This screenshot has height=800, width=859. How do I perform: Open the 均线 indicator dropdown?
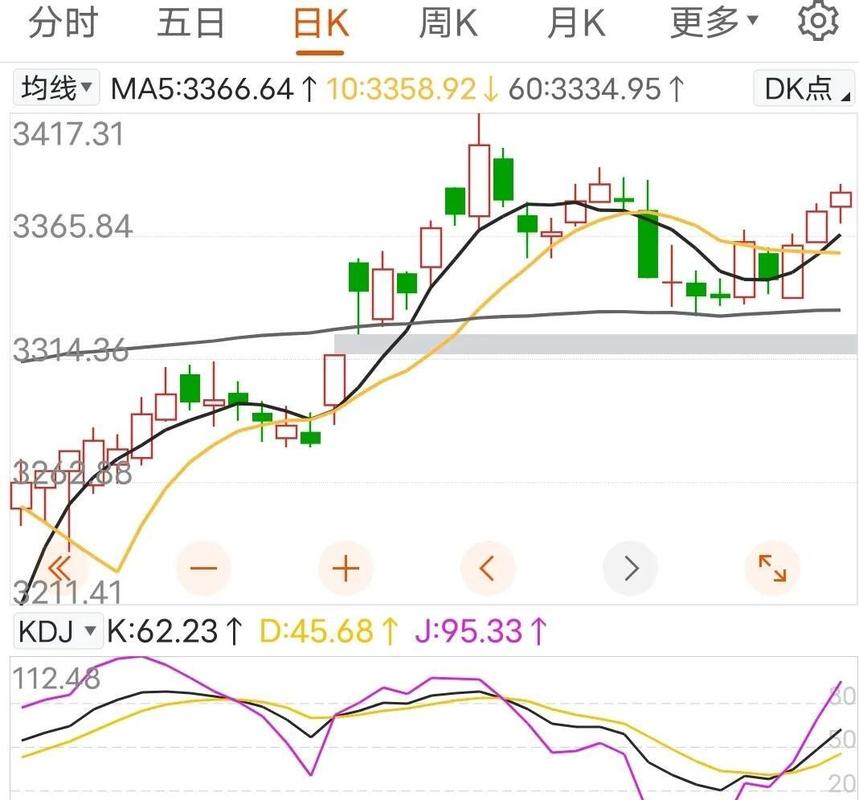[57, 88]
